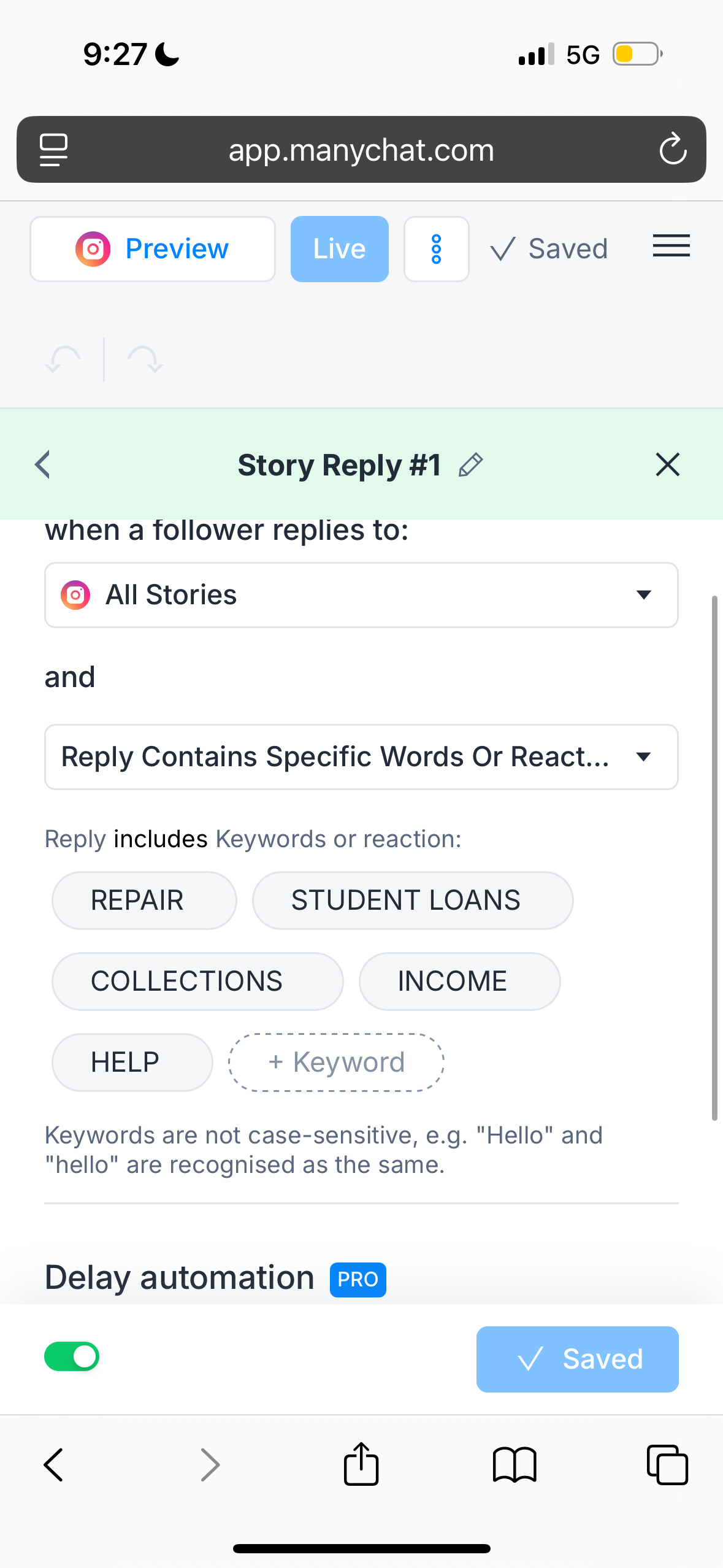This screenshot has height=1568, width=723.
Task: Tap the Live button
Action: (340, 249)
